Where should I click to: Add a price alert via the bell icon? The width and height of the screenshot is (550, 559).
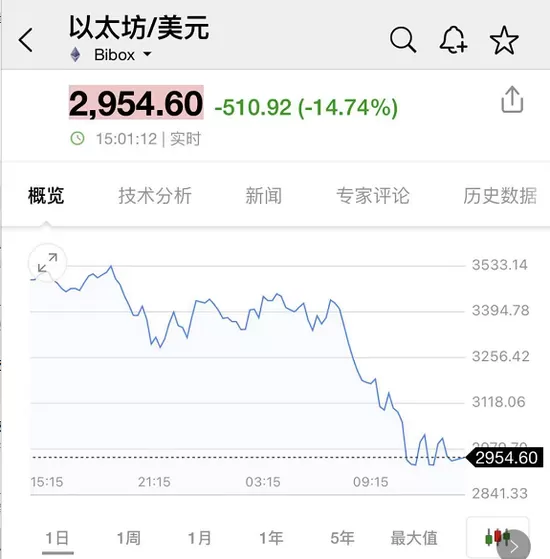pyautogui.click(x=453, y=40)
